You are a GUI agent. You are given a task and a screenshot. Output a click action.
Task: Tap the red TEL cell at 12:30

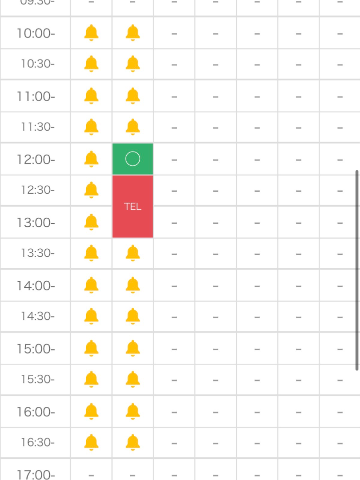tap(133, 206)
